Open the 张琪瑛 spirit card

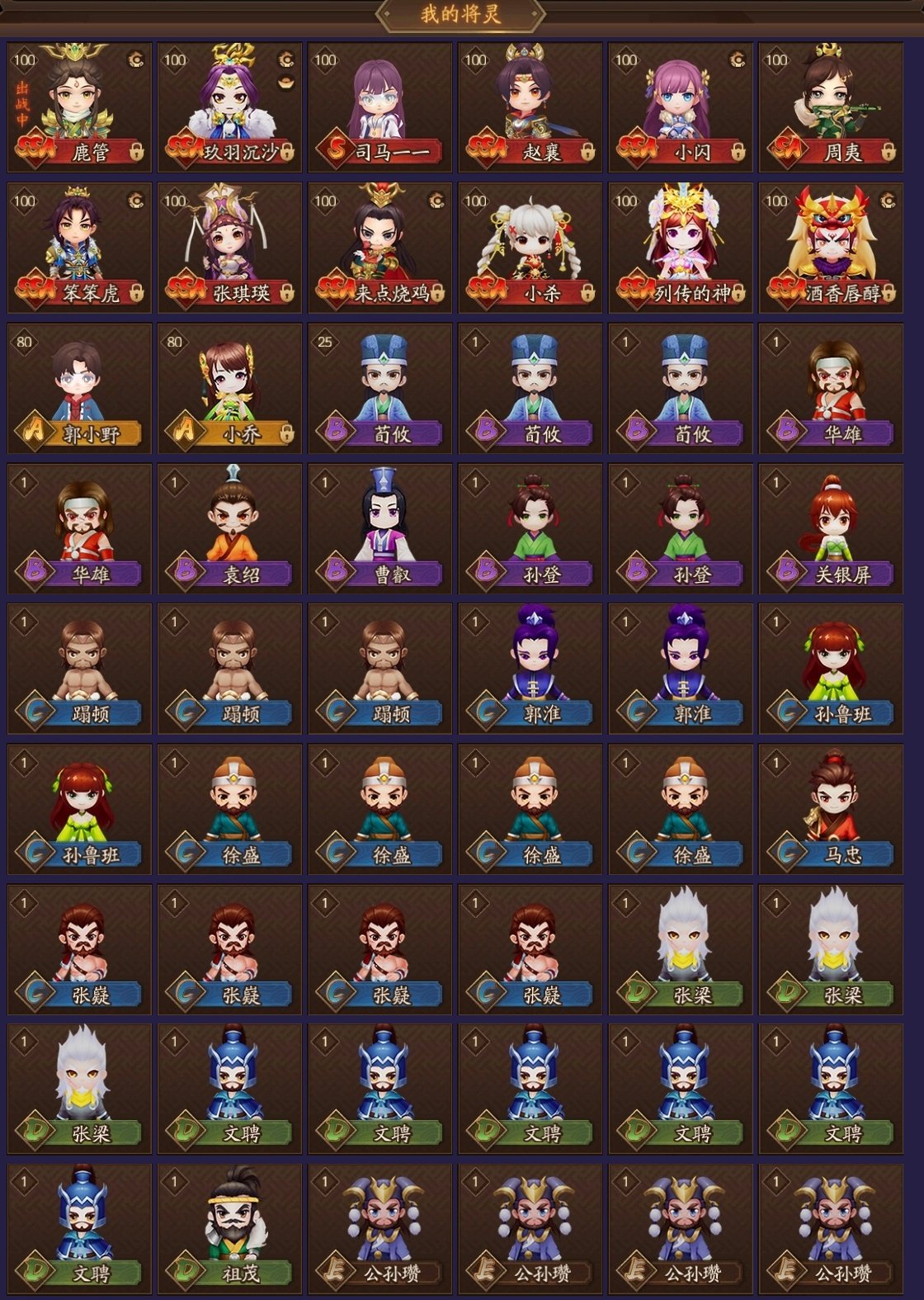click(x=229, y=248)
